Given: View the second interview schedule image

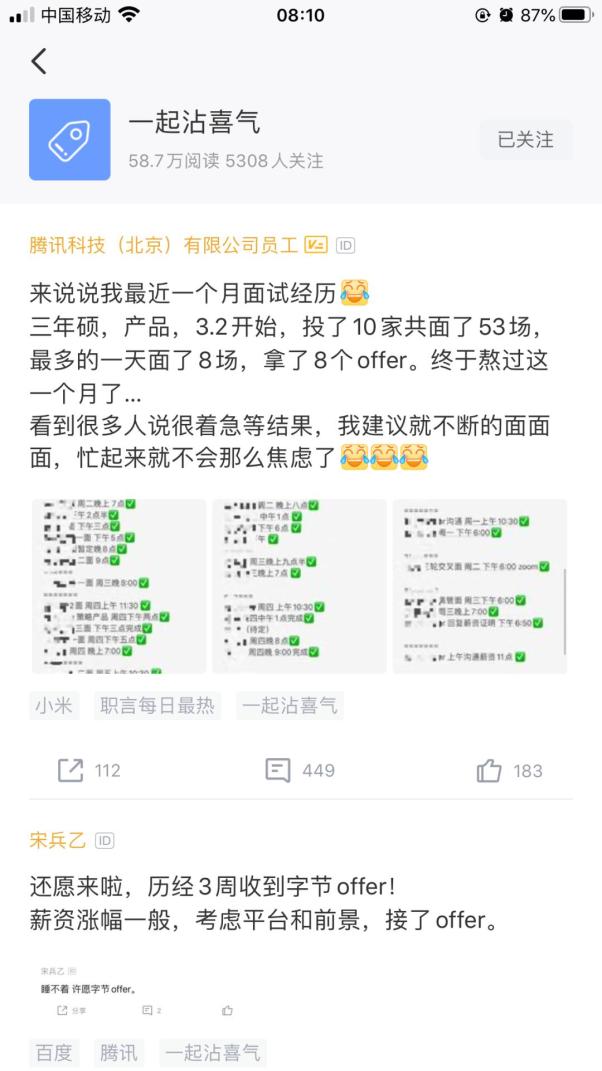Looking at the screenshot, I should tap(299, 586).
